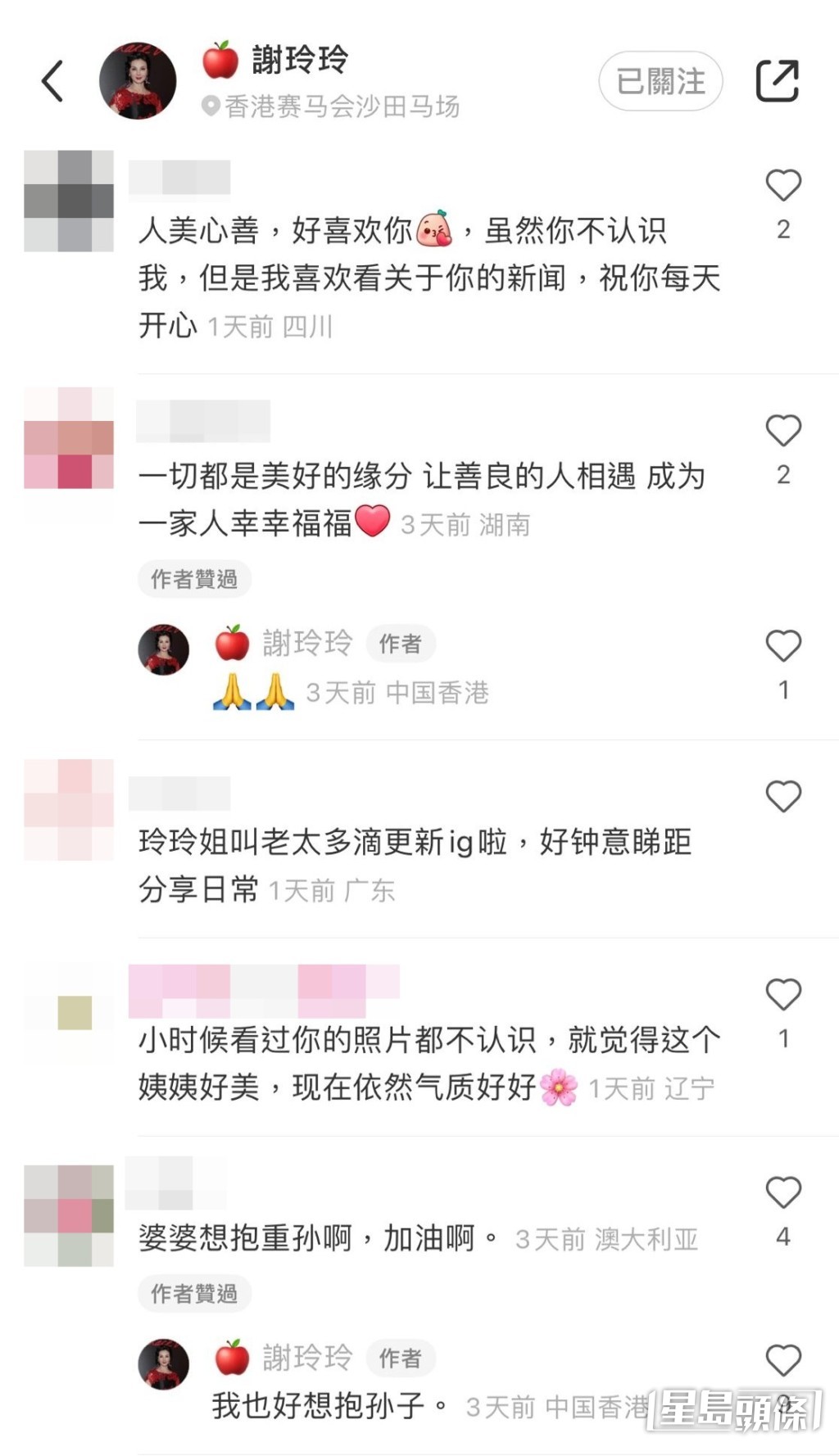Open 謝玲玲's avatar beside the praying hands reply
839x1456 pixels.
click(x=164, y=649)
